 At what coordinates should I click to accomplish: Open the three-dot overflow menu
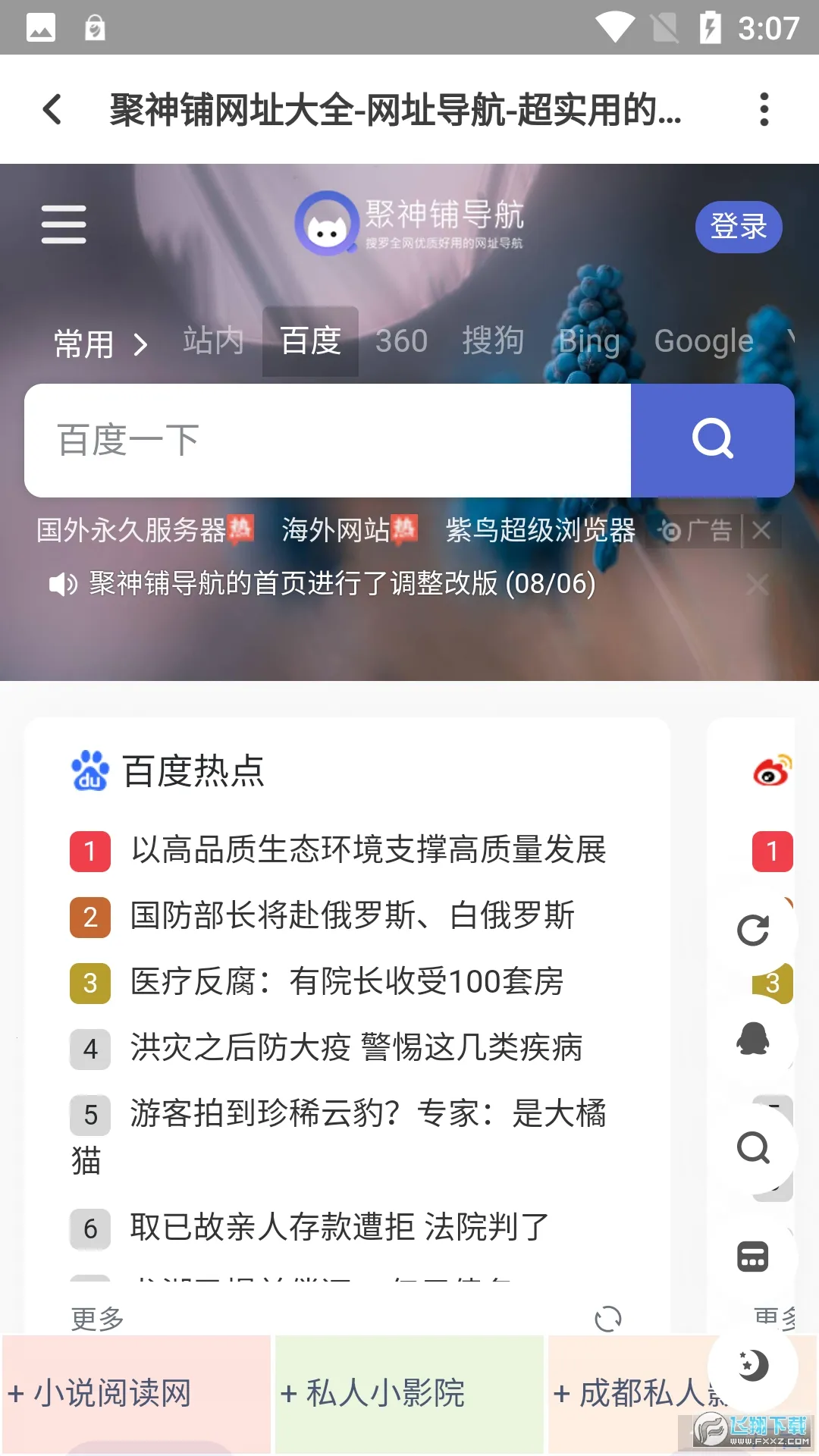point(764,110)
